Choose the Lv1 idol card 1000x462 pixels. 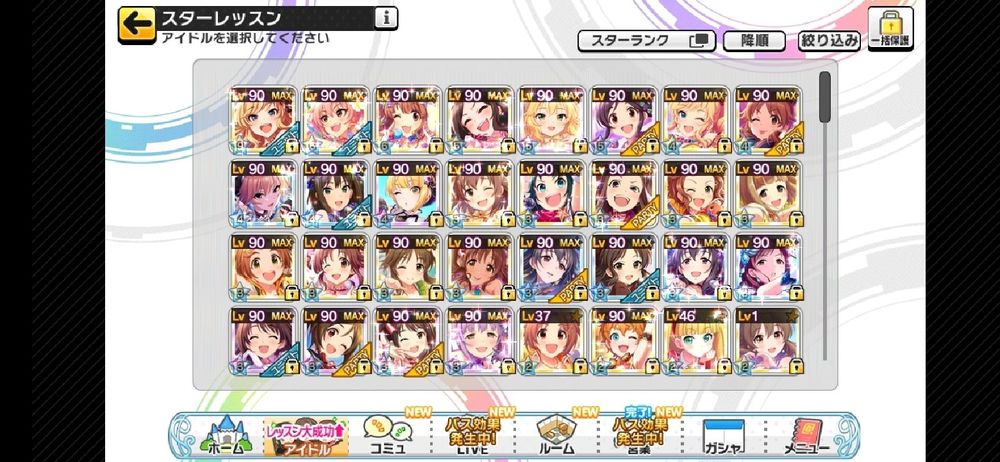[x=769, y=341]
